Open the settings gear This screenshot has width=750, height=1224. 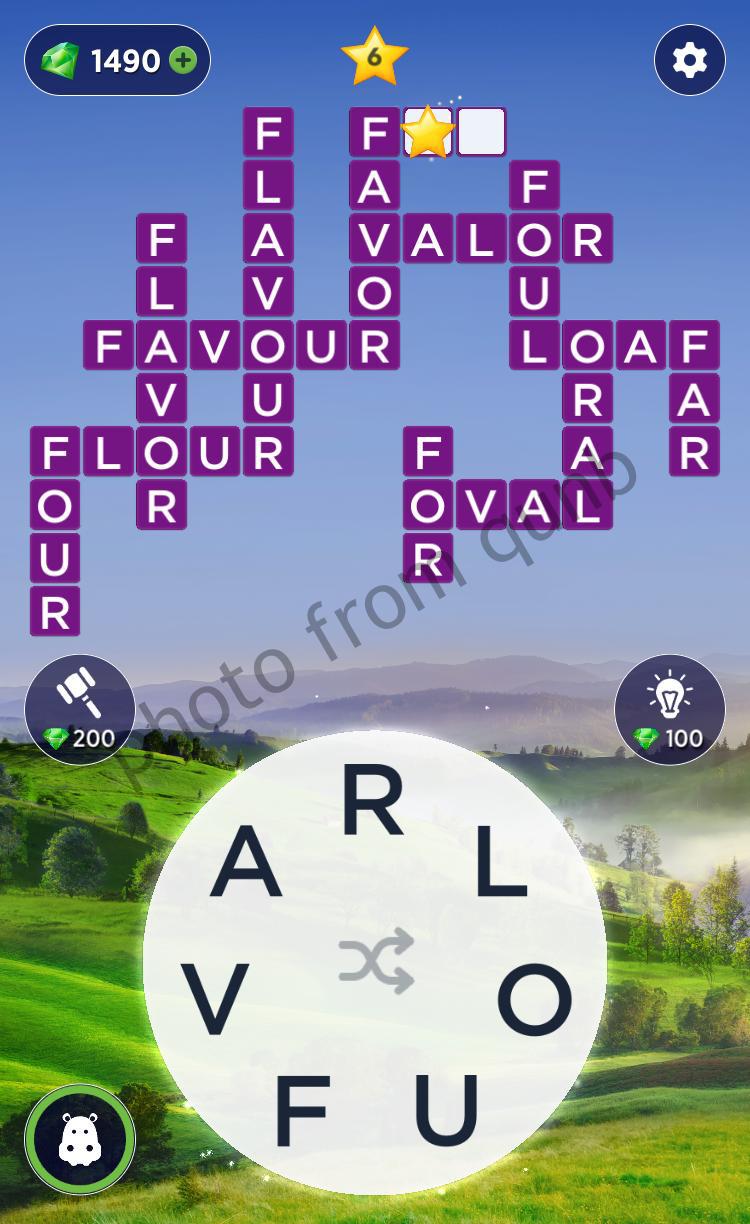[x=689, y=61]
